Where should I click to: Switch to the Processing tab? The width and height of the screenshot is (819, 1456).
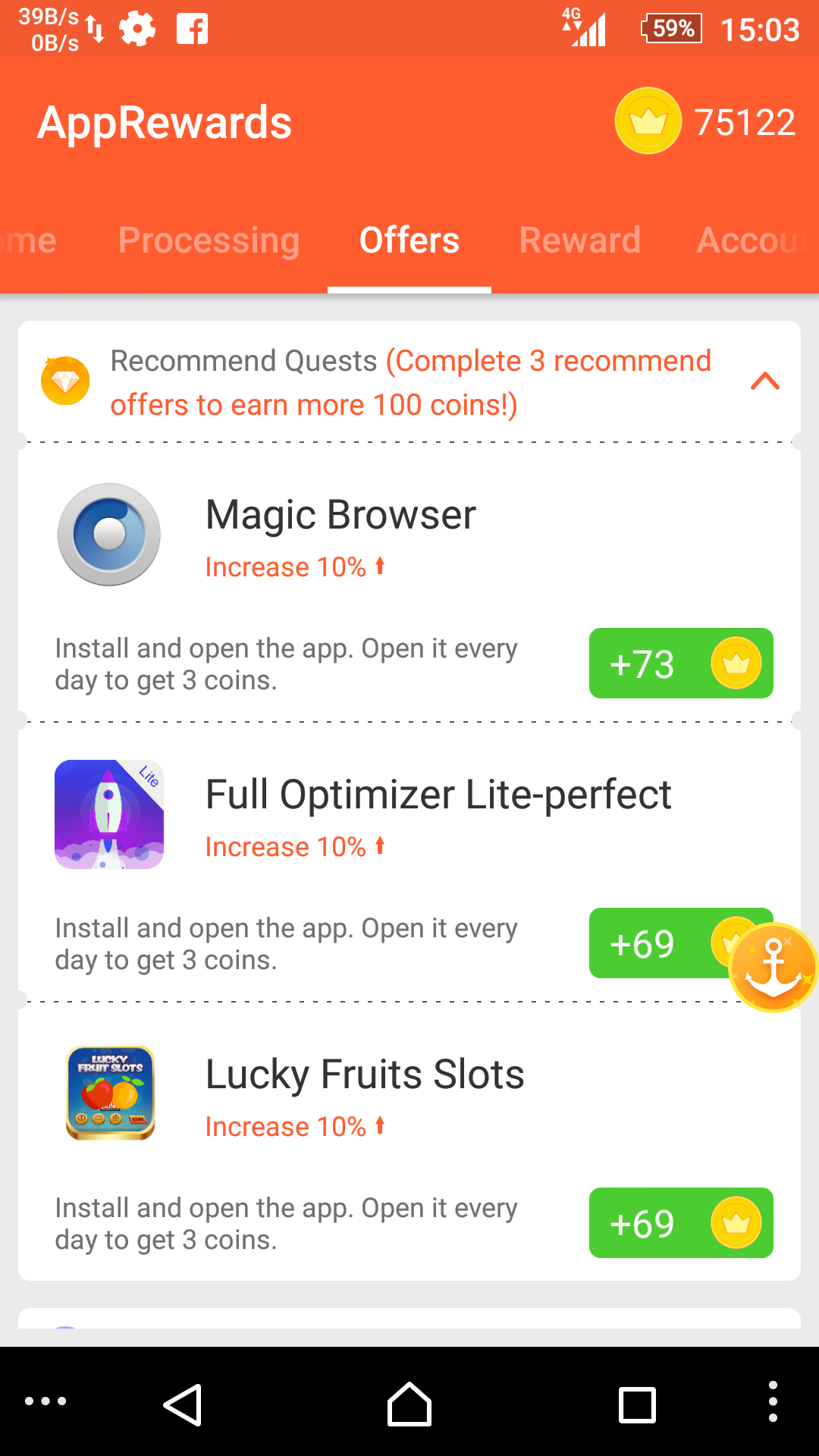[209, 240]
